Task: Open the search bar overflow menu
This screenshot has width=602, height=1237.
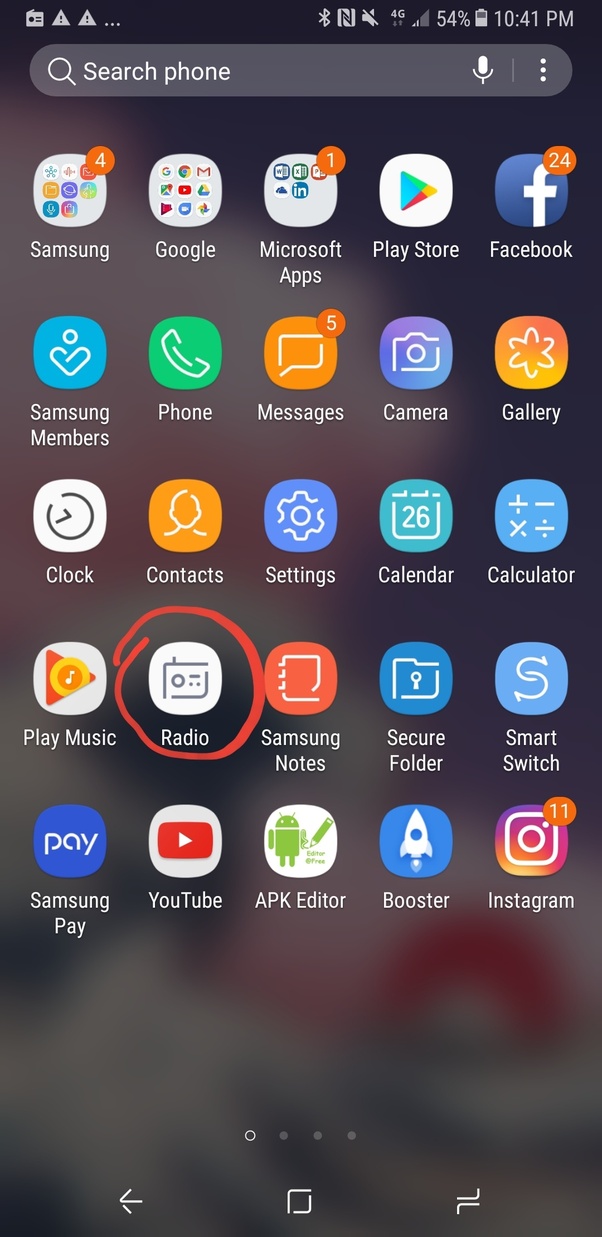Action: (543, 71)
